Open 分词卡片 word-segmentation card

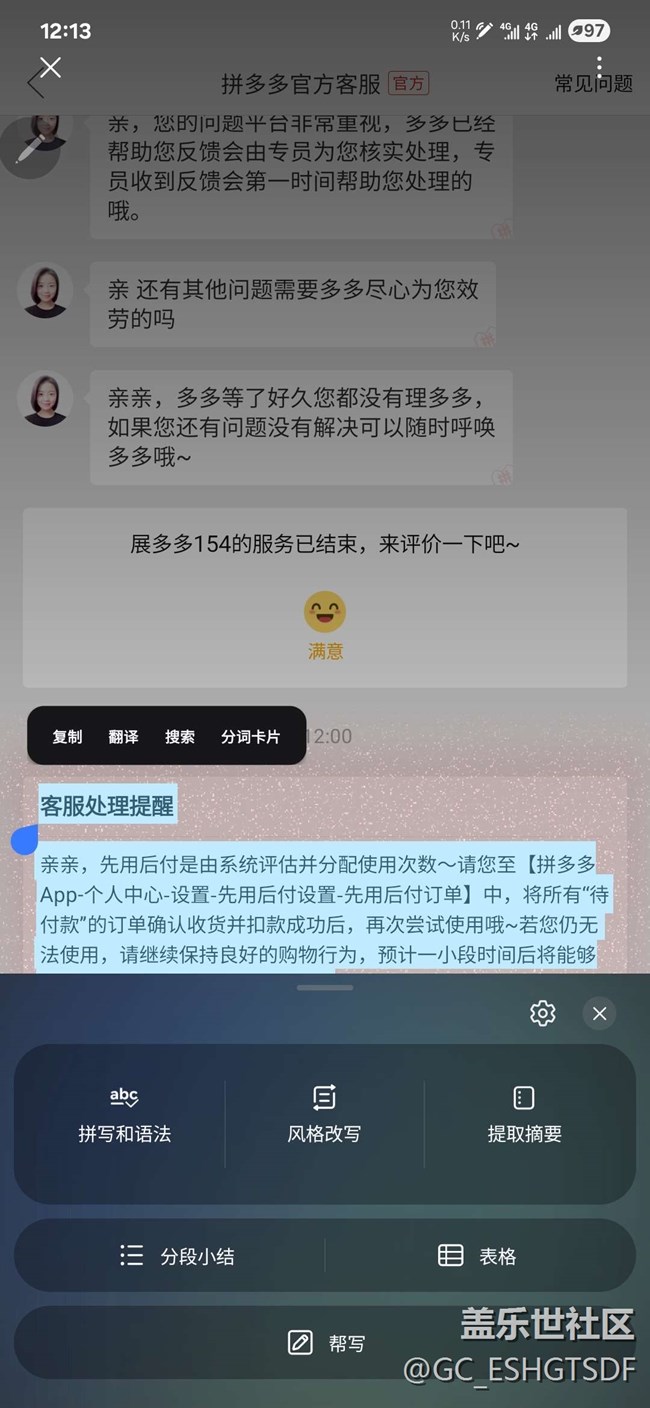pyautogui.click(x=251, y=737)
